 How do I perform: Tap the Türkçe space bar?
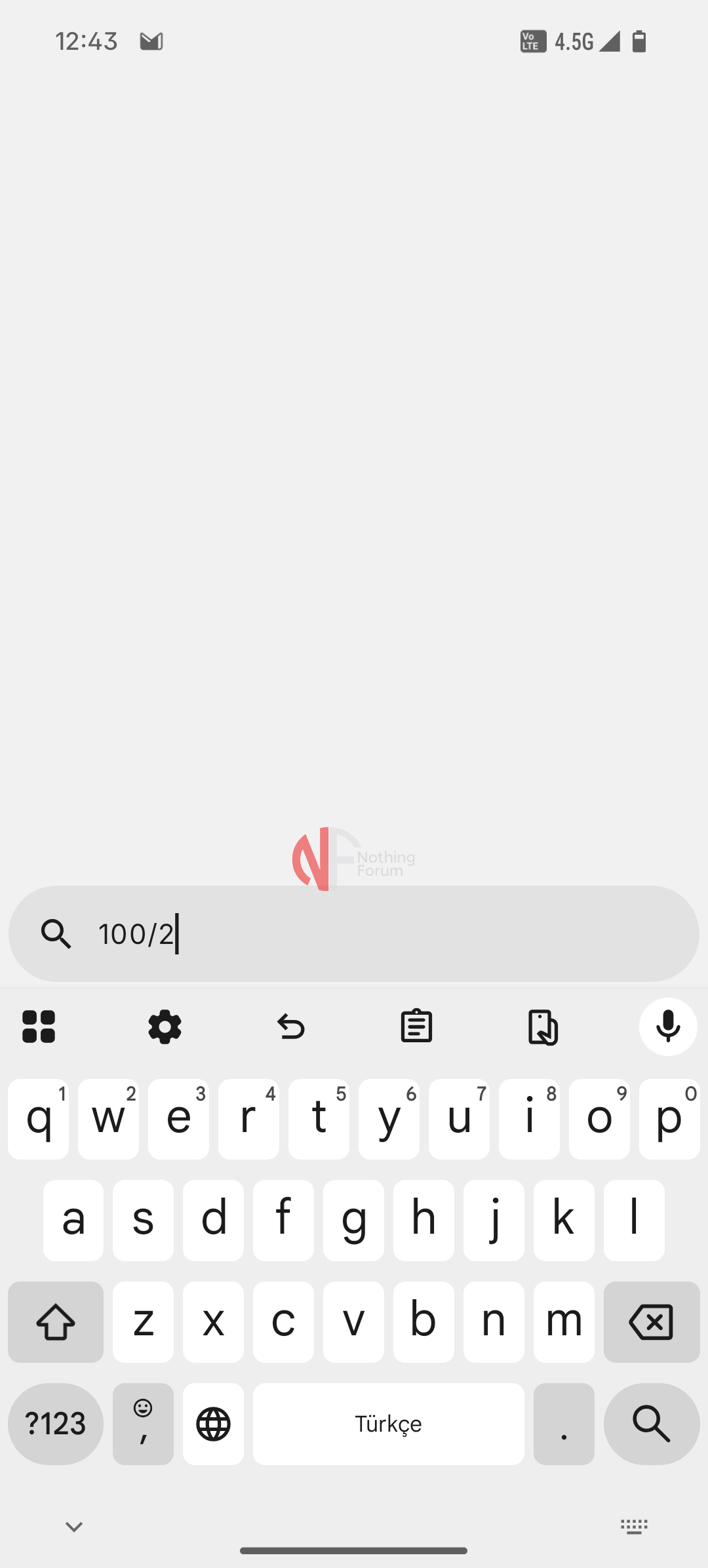tap(389, 1424)
